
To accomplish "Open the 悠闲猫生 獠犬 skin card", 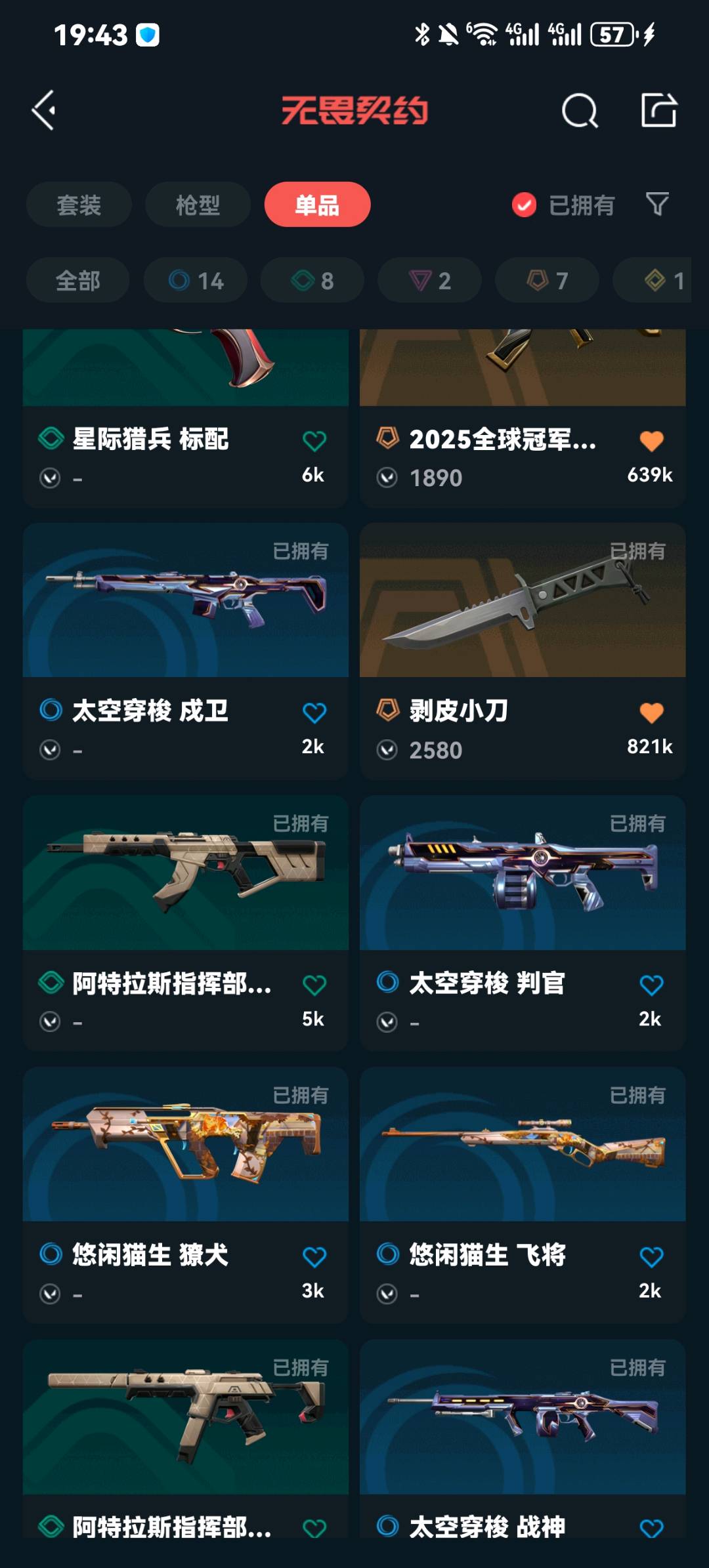I will (x=186, y=1195).
